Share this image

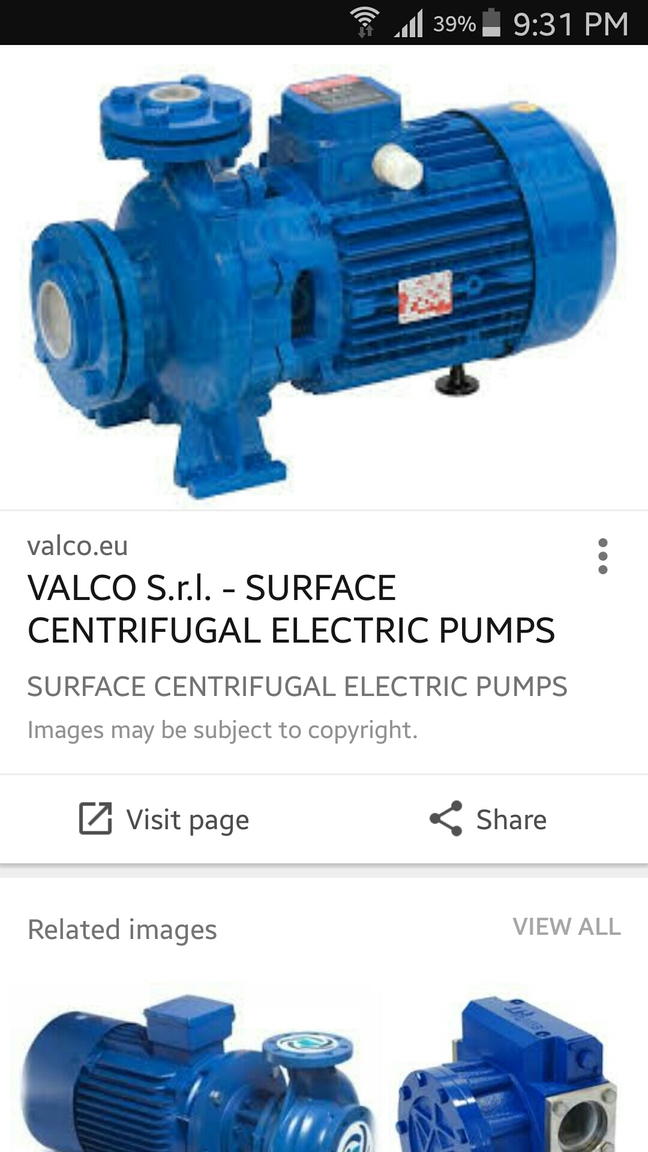tap(488, 819)
